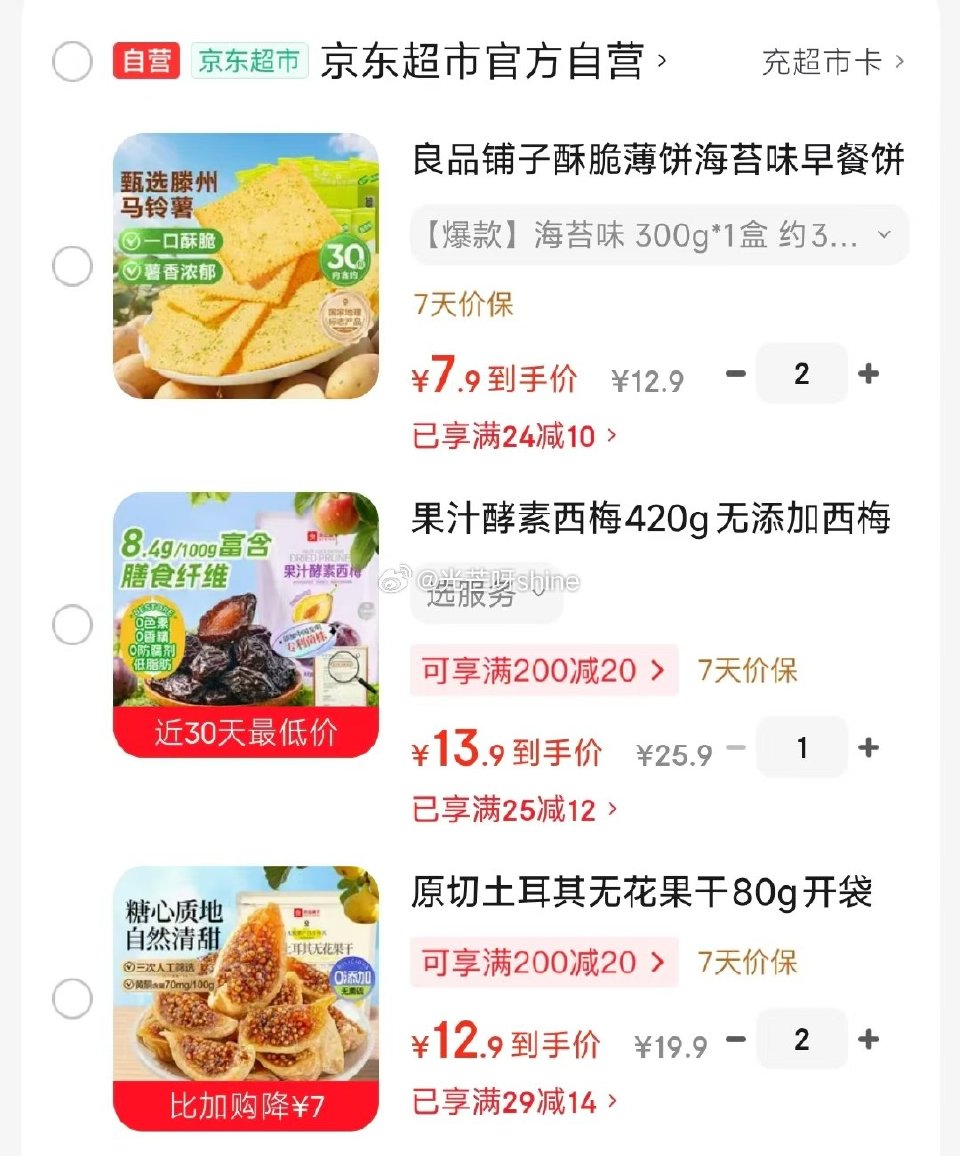Click plus icon for 果汁酵素西梅
Screen dimensions: 960x1156
pyautogui.click(x=868, y=748)
